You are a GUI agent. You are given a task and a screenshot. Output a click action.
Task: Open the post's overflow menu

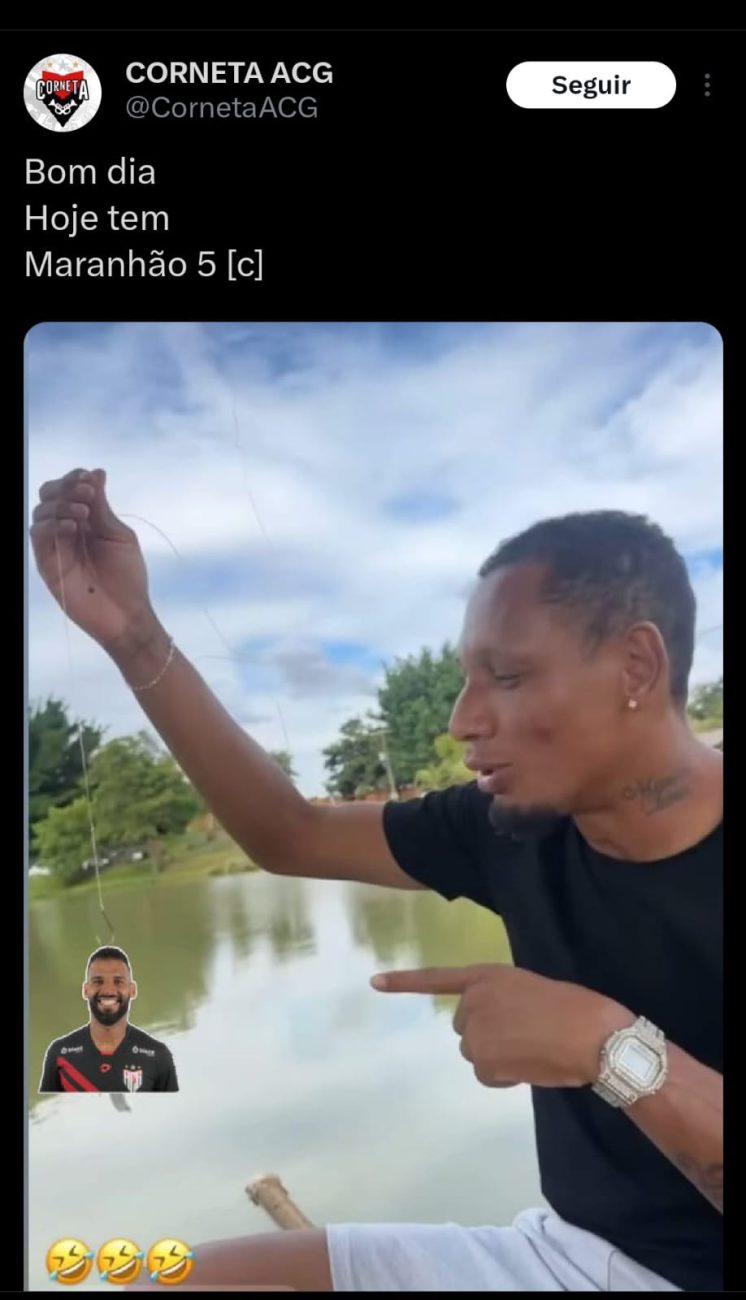(707, 85)
